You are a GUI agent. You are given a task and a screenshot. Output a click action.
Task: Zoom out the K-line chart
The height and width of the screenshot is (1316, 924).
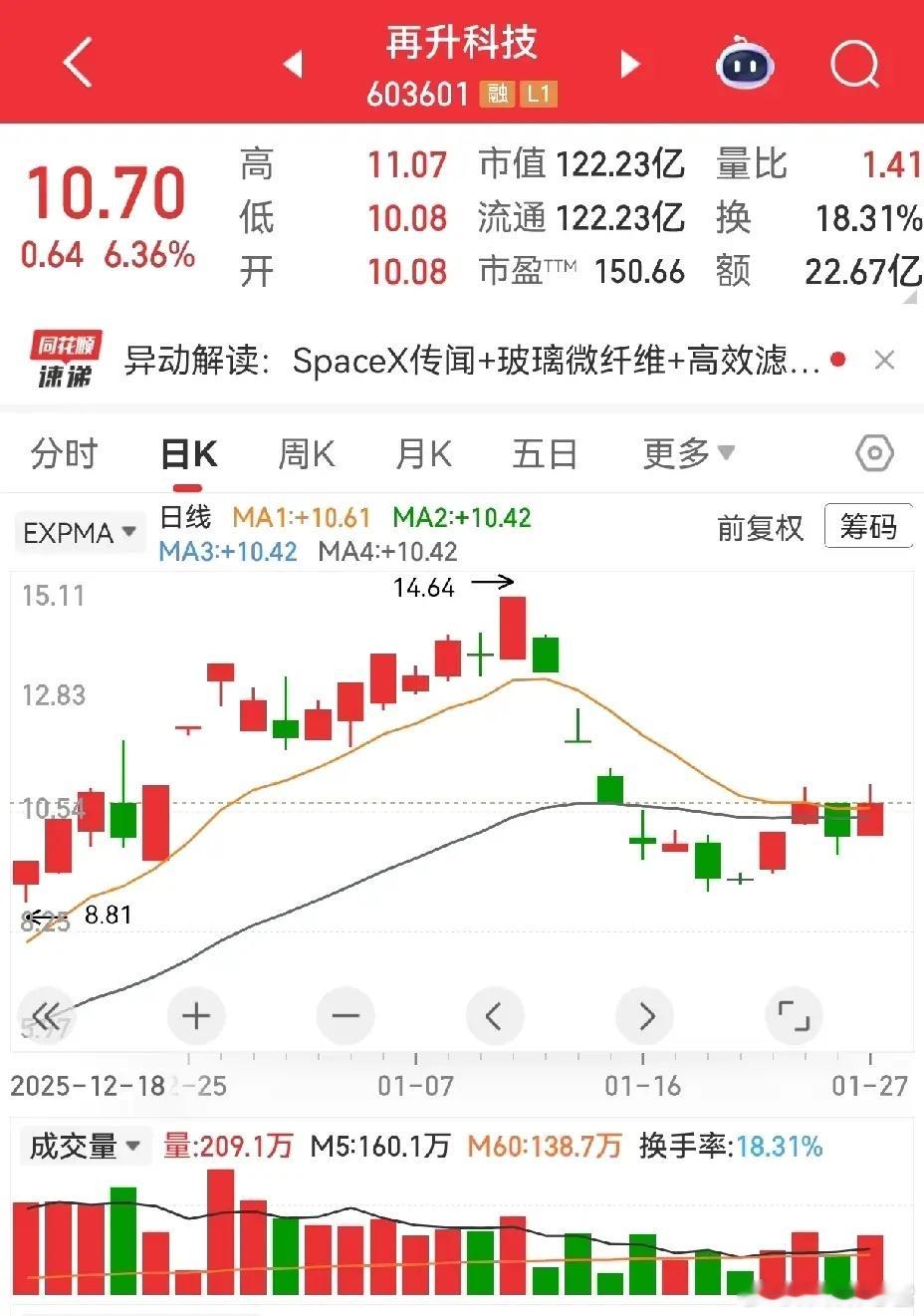click(345, 1016)
